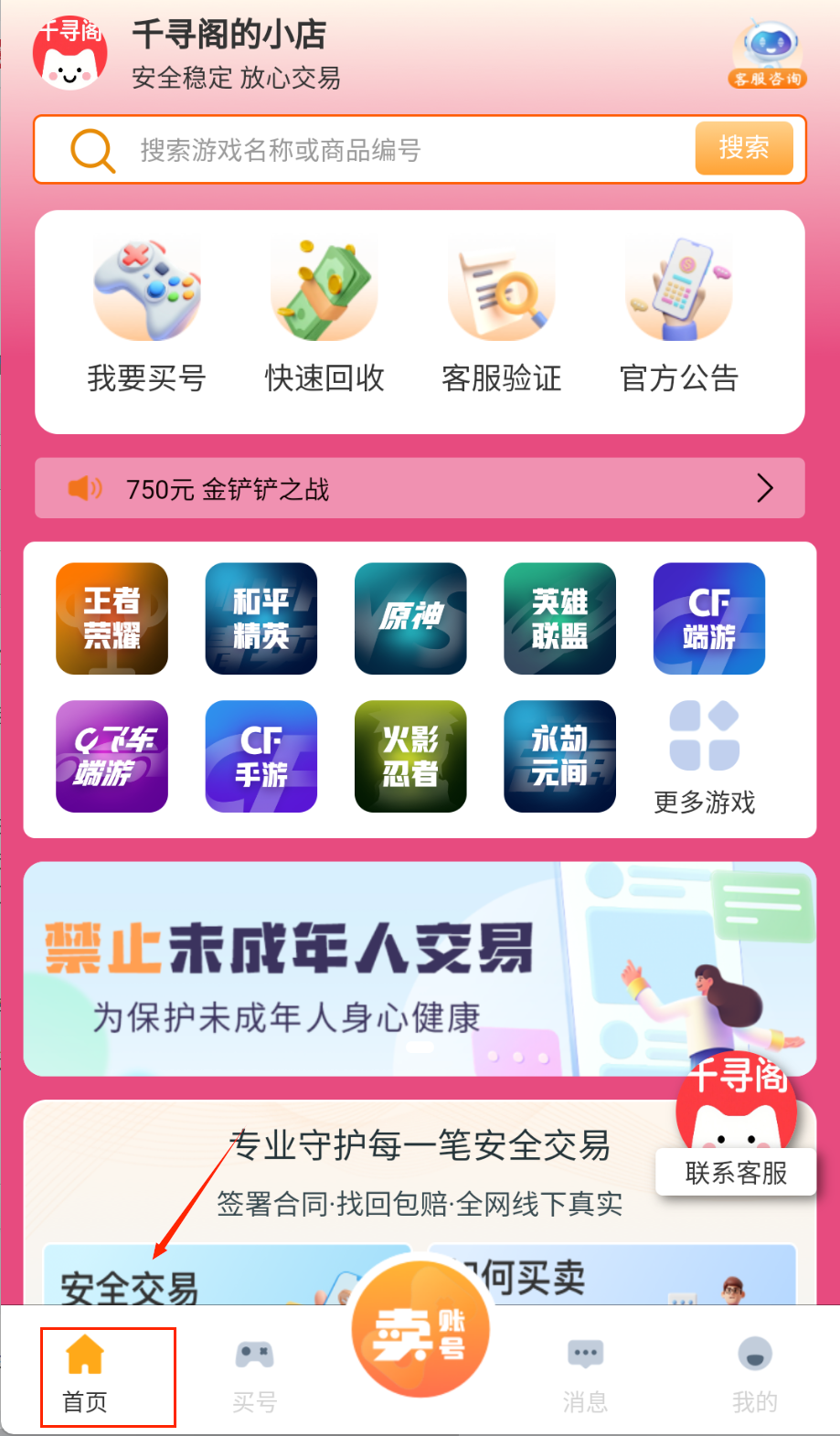Open the 客服咨询 robot icon

click(768, 54)
